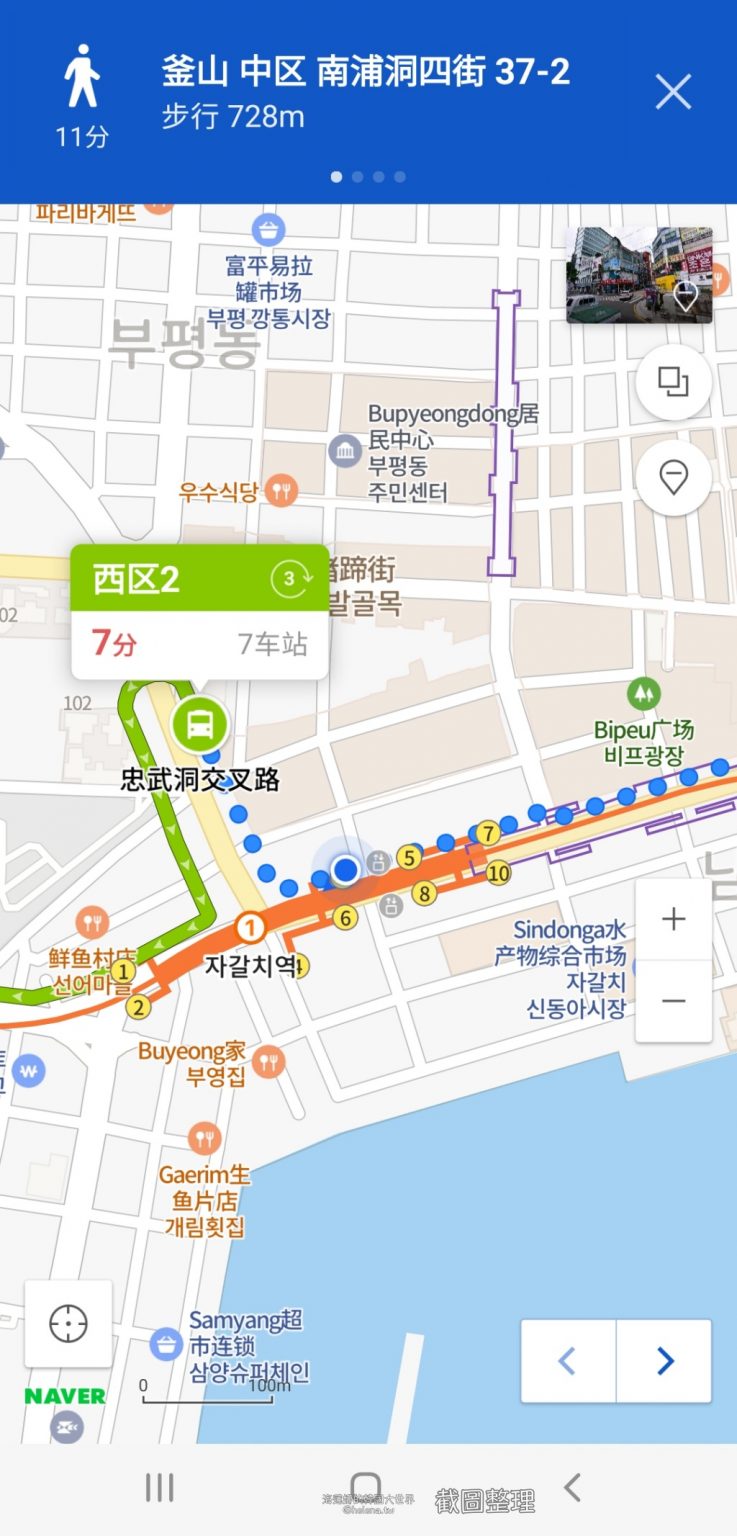Tap the left chevron to view previous step
The height and width of the screenshot is (1536, 737).
[568, 1361]
